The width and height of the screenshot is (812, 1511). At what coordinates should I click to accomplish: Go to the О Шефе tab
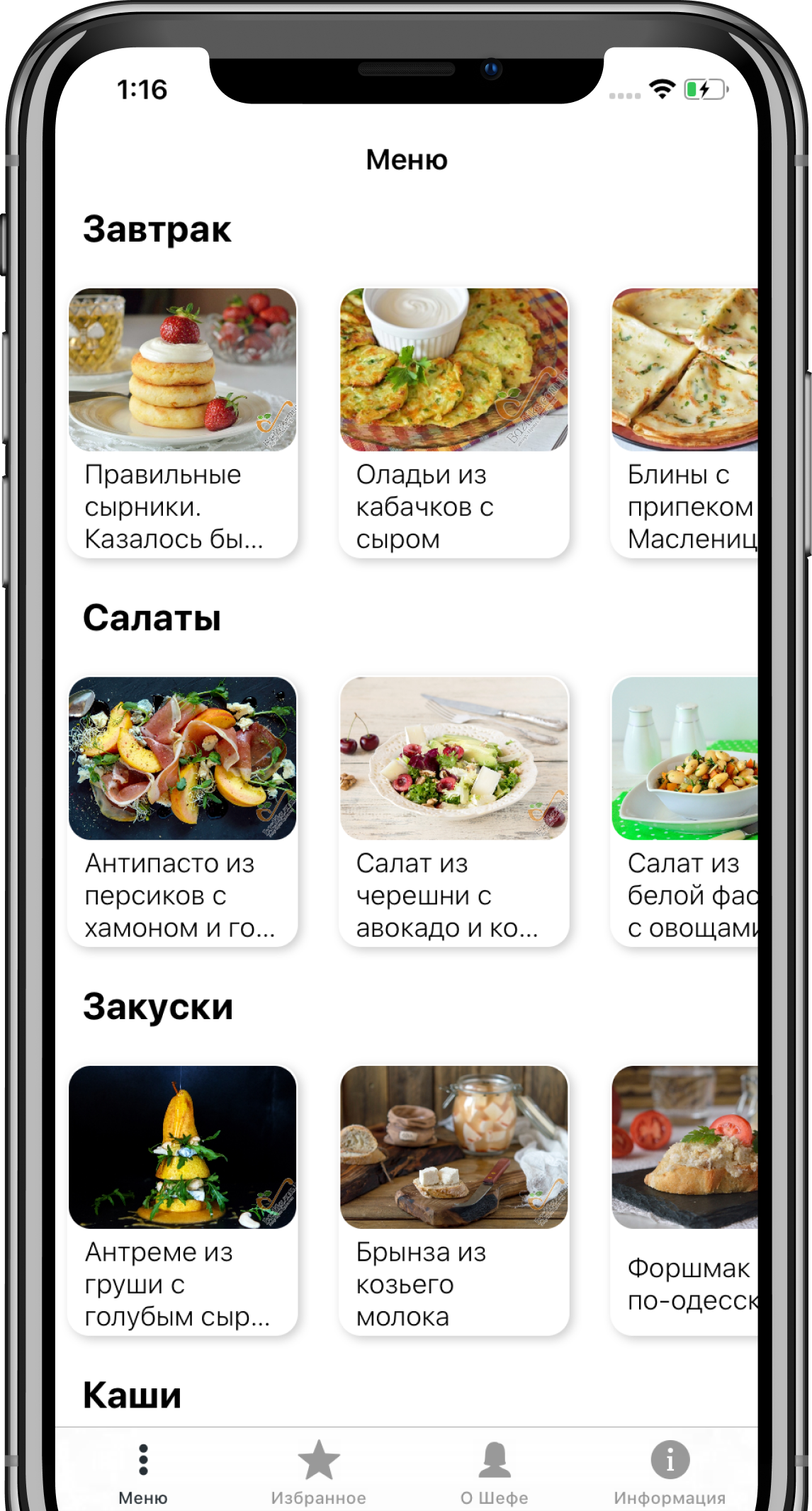tap(495, 1471)
